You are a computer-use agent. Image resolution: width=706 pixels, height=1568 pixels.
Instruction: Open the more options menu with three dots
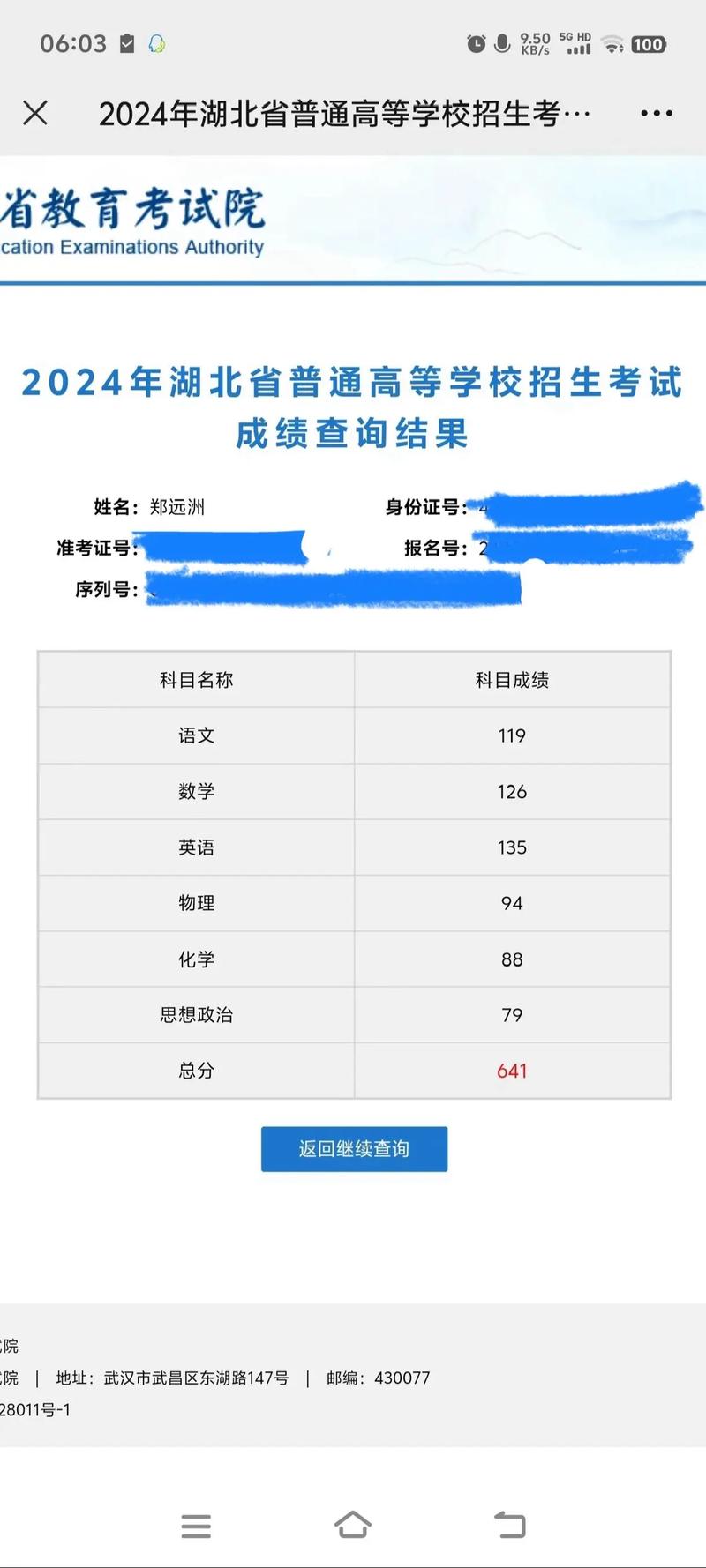655,113
